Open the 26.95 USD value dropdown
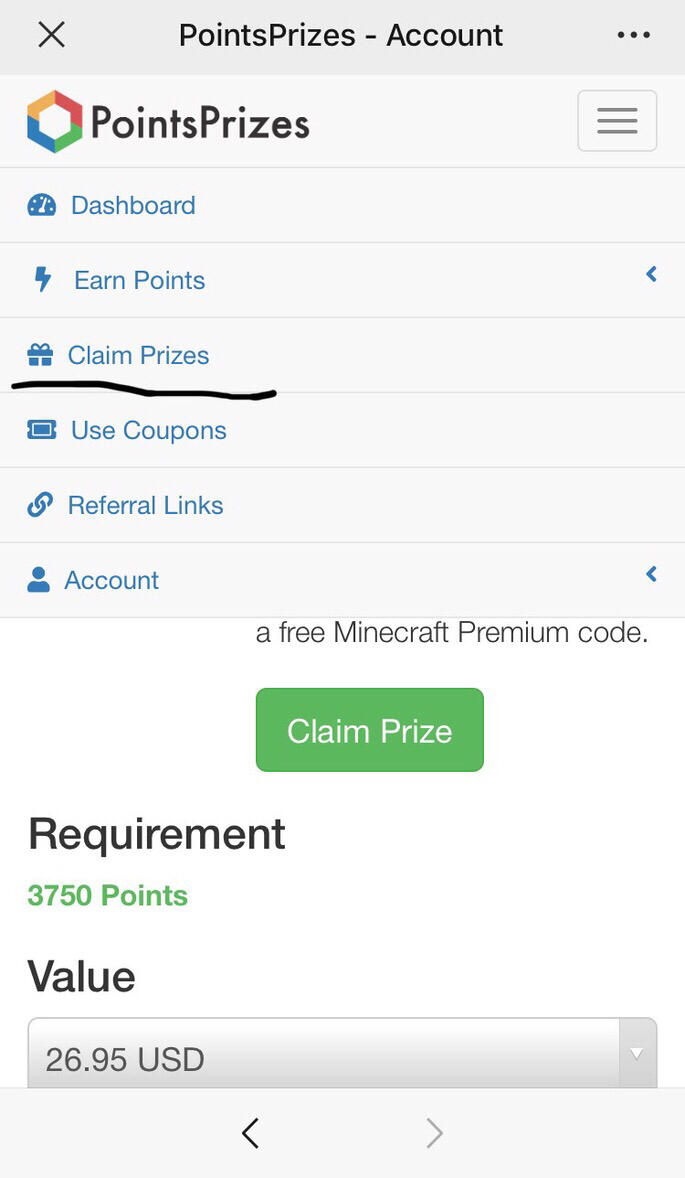 pos(342,1058)
